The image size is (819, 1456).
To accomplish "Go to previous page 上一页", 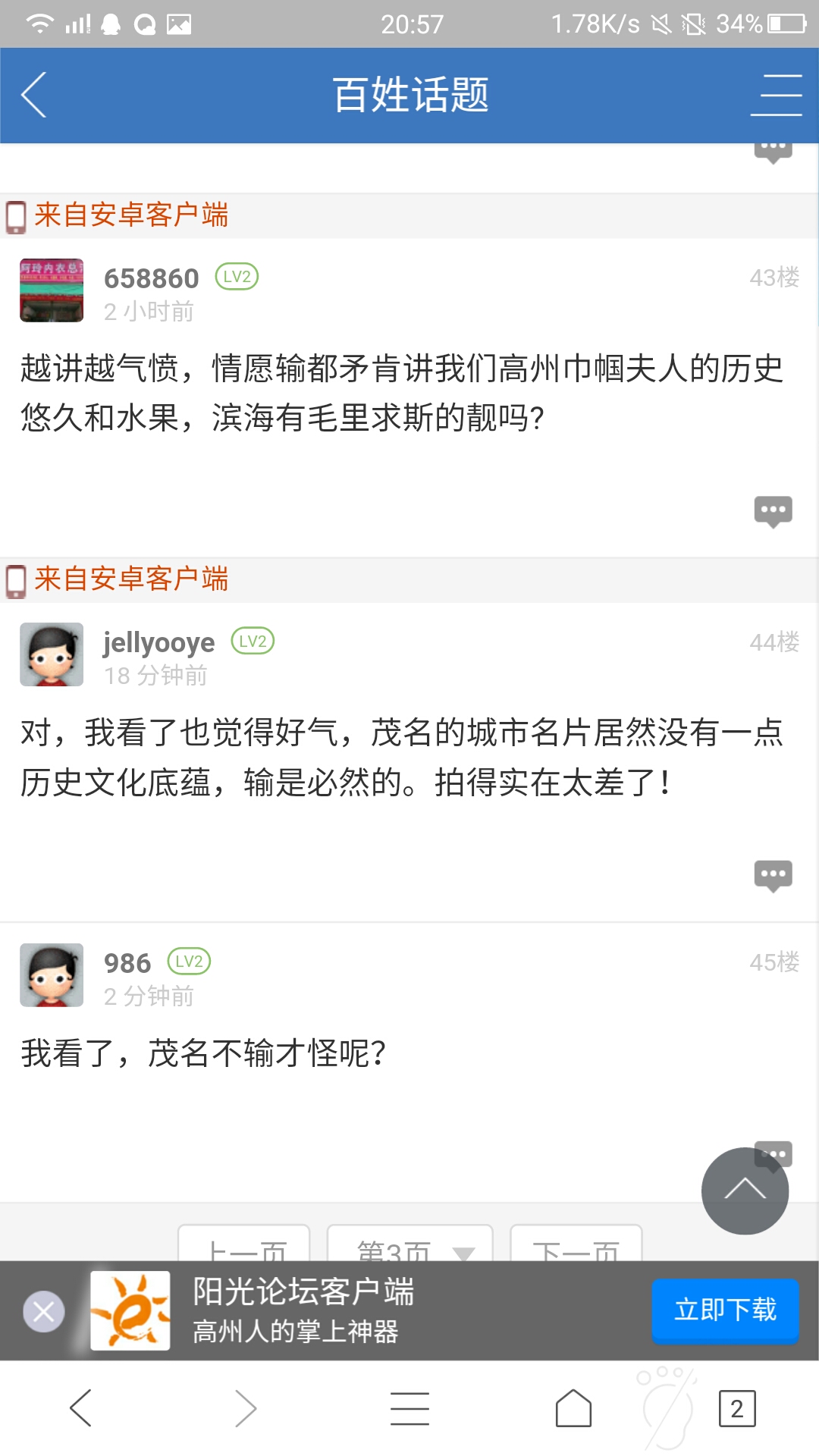I will (244, 1245).
